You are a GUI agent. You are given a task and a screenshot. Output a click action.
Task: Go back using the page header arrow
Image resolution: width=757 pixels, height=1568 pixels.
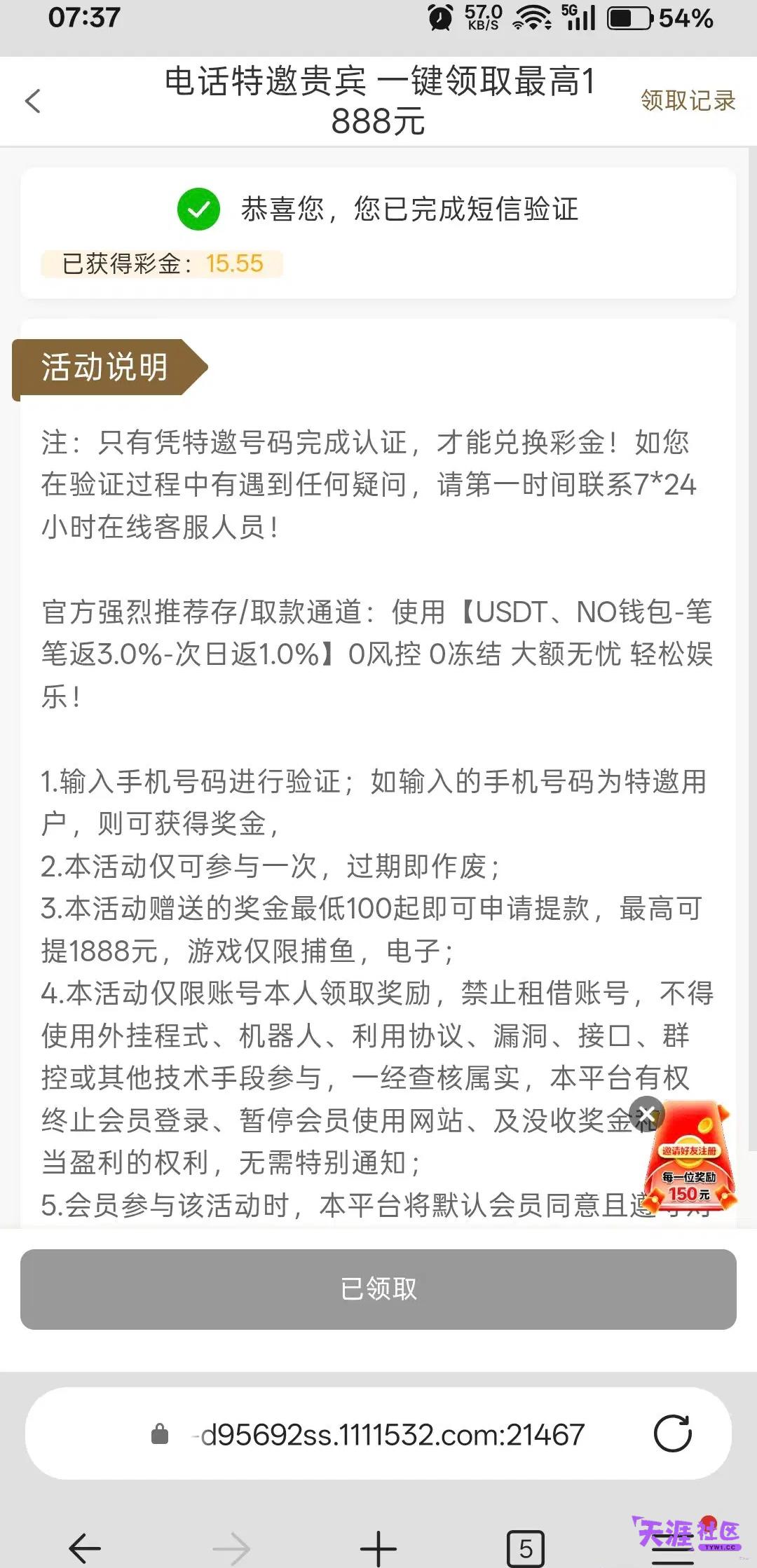click(32, 101)
